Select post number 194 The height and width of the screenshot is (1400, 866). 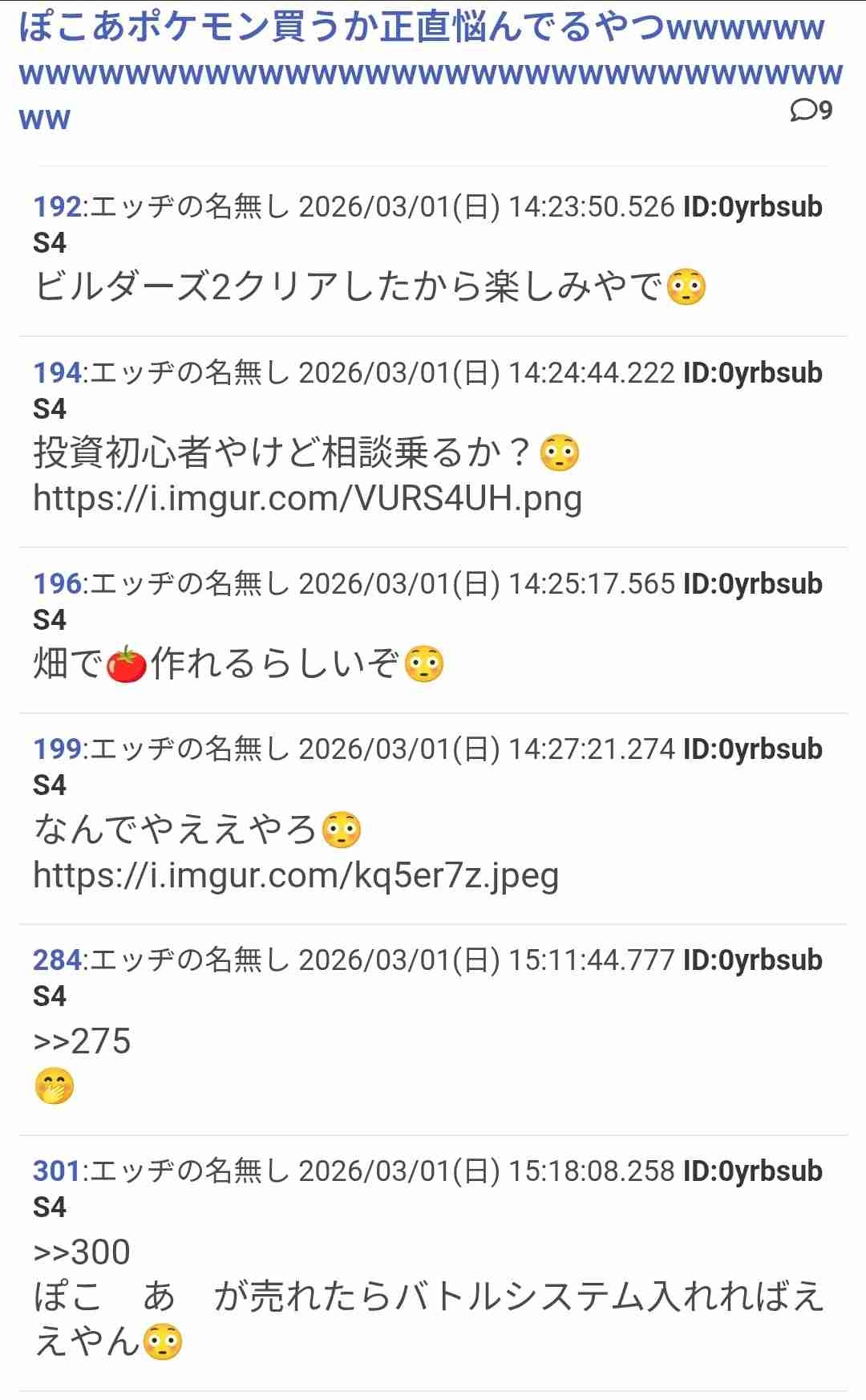(x=57, y=373)
